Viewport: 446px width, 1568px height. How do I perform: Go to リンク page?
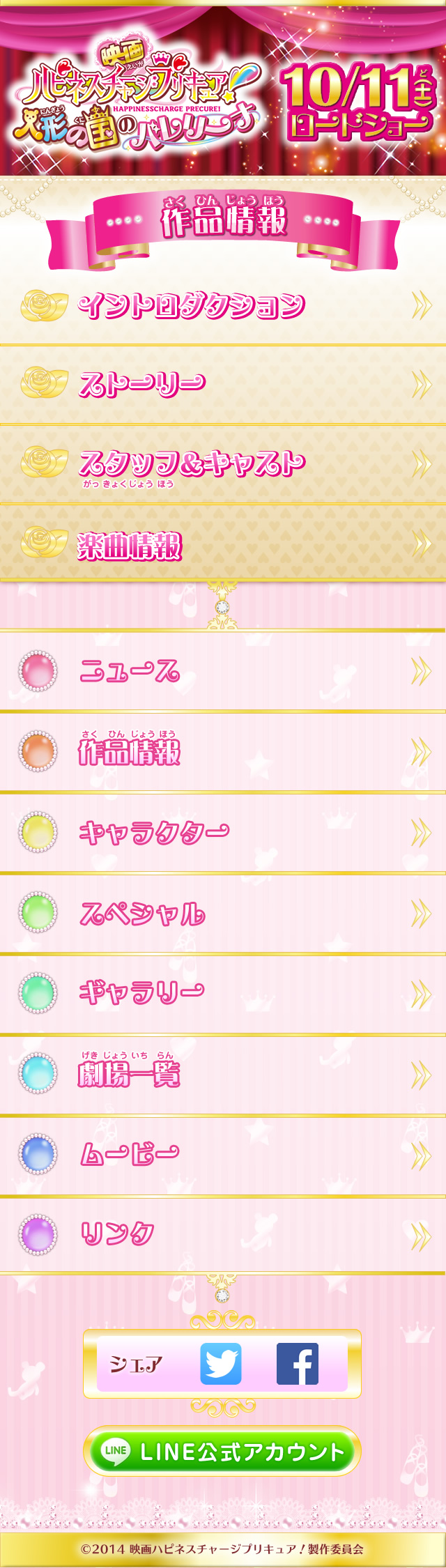click(223, 1235)
